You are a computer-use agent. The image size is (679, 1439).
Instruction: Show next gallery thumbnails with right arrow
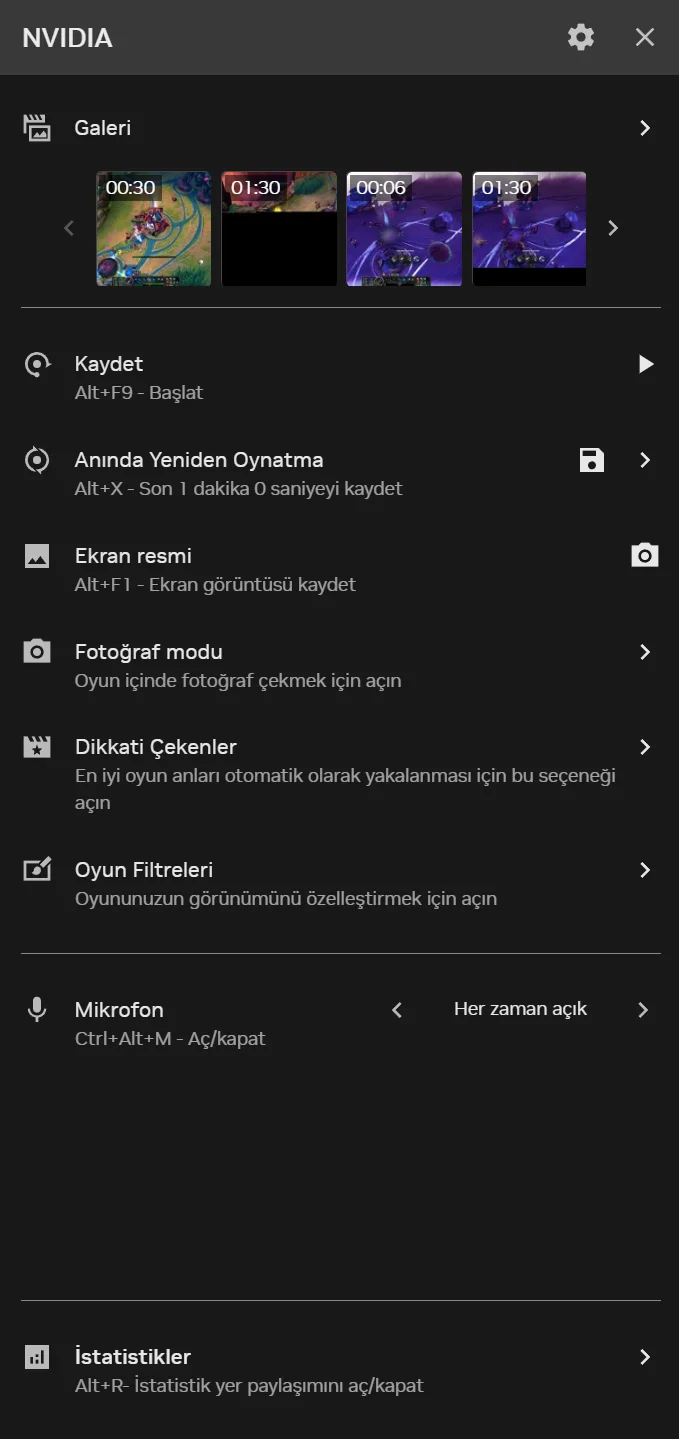point(613,228)
